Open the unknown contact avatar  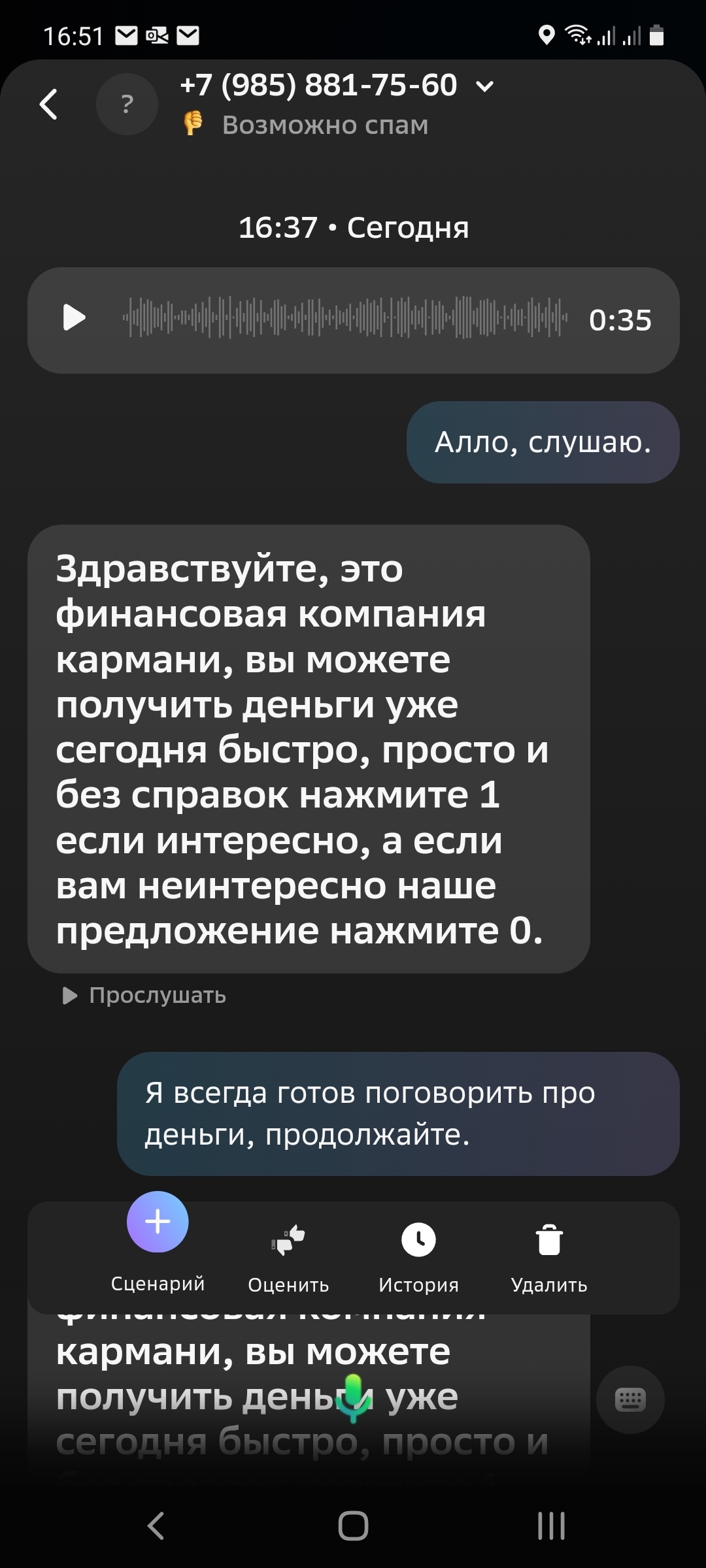(x=127, y=105)
